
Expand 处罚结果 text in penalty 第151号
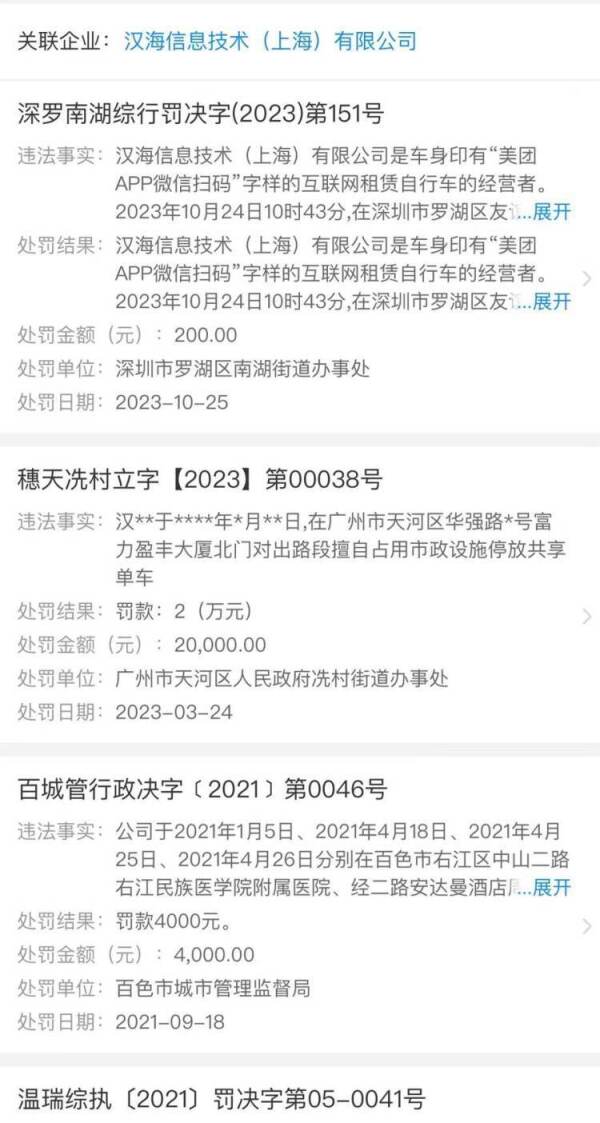[x=550, y=301]
